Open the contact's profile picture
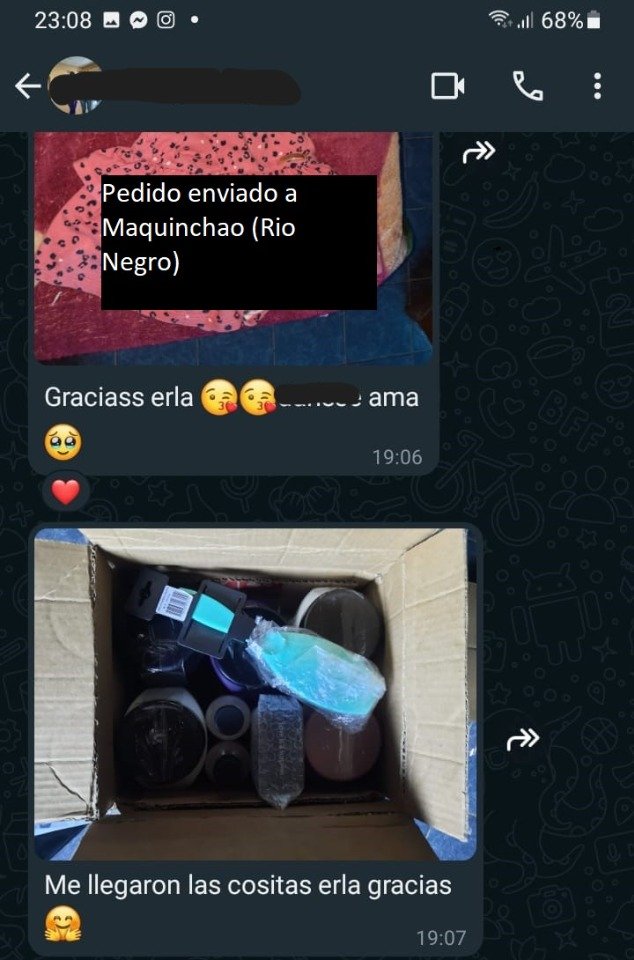 [x=75, y=85]
